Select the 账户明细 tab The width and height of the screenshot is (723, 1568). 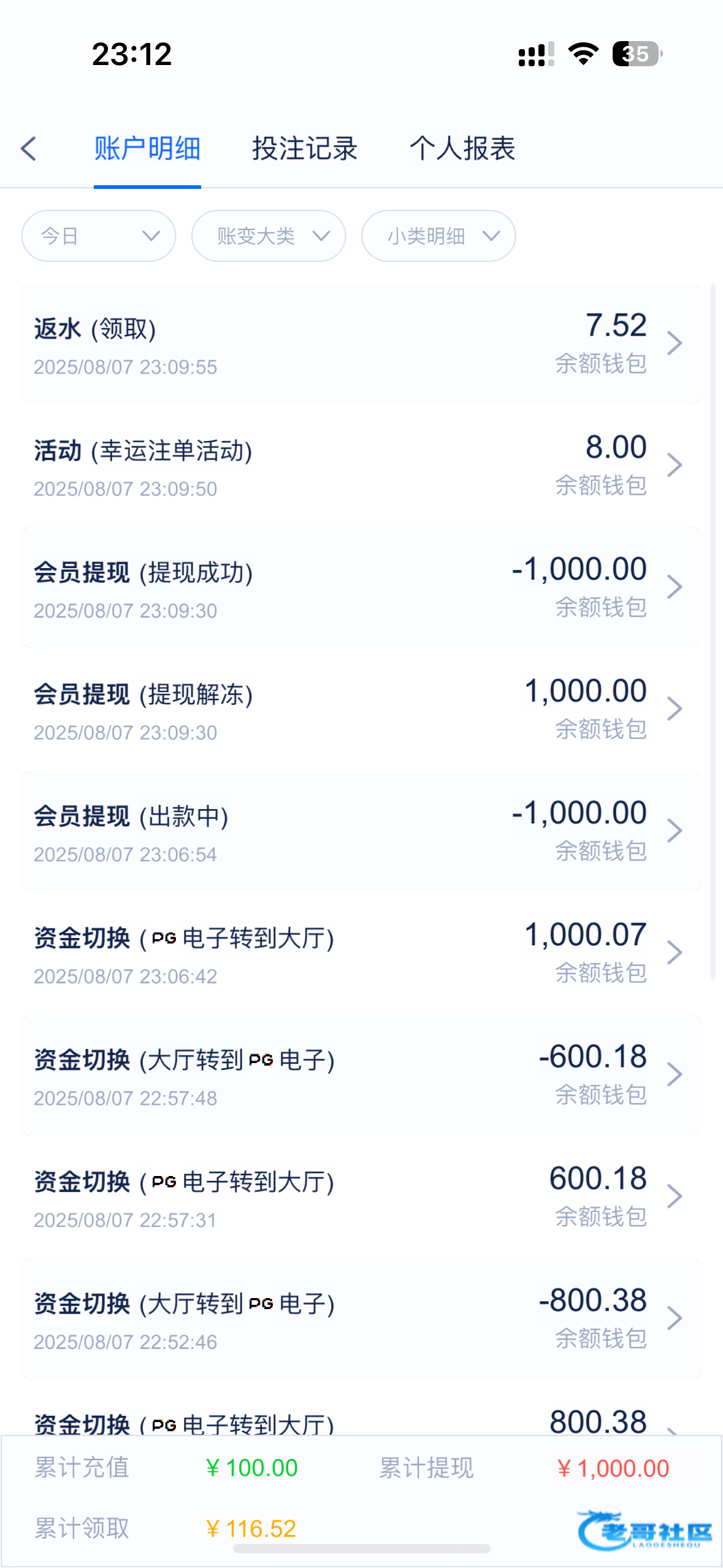pos(147,148)
